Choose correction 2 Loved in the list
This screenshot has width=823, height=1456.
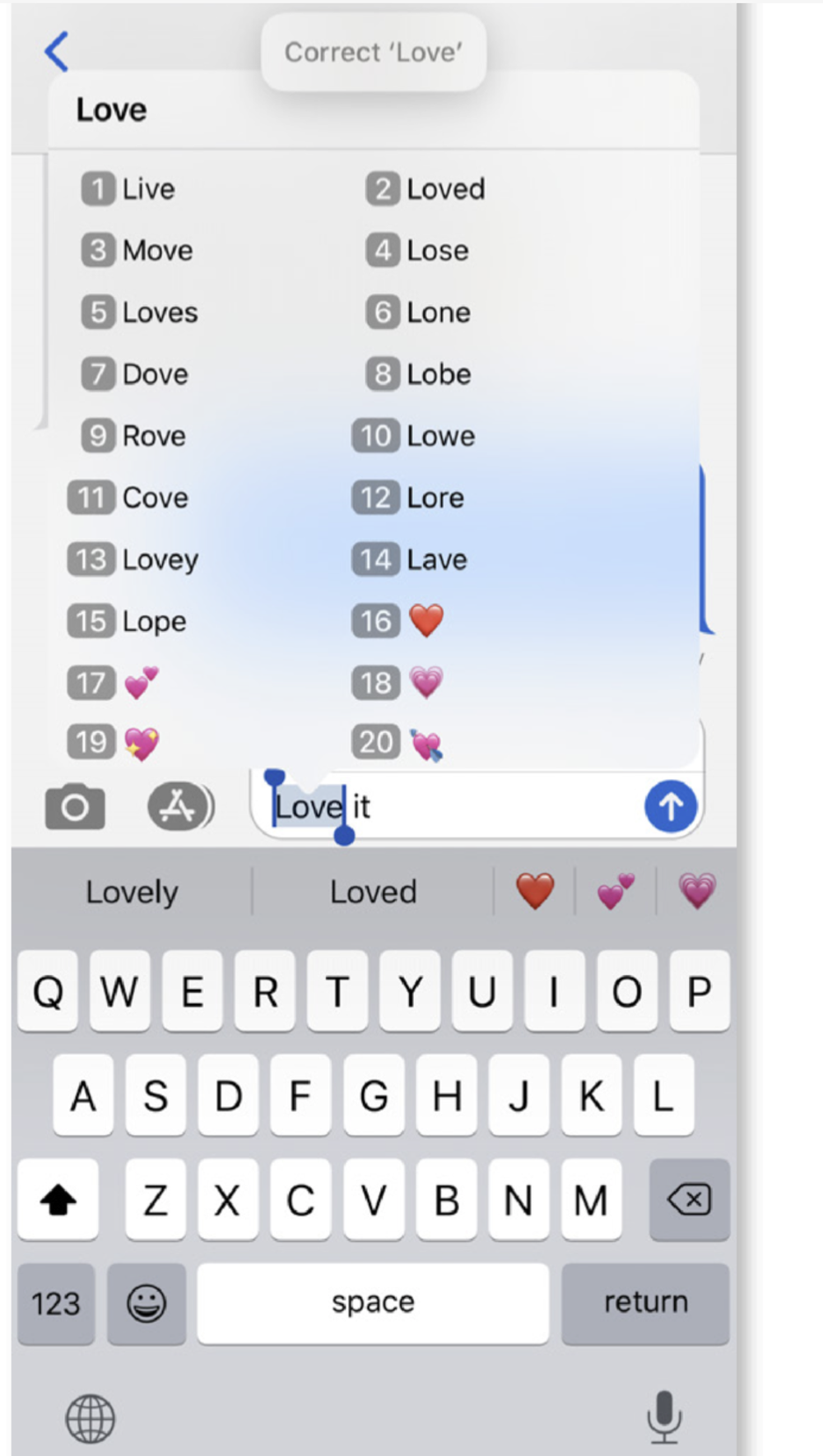pos(425,189)
